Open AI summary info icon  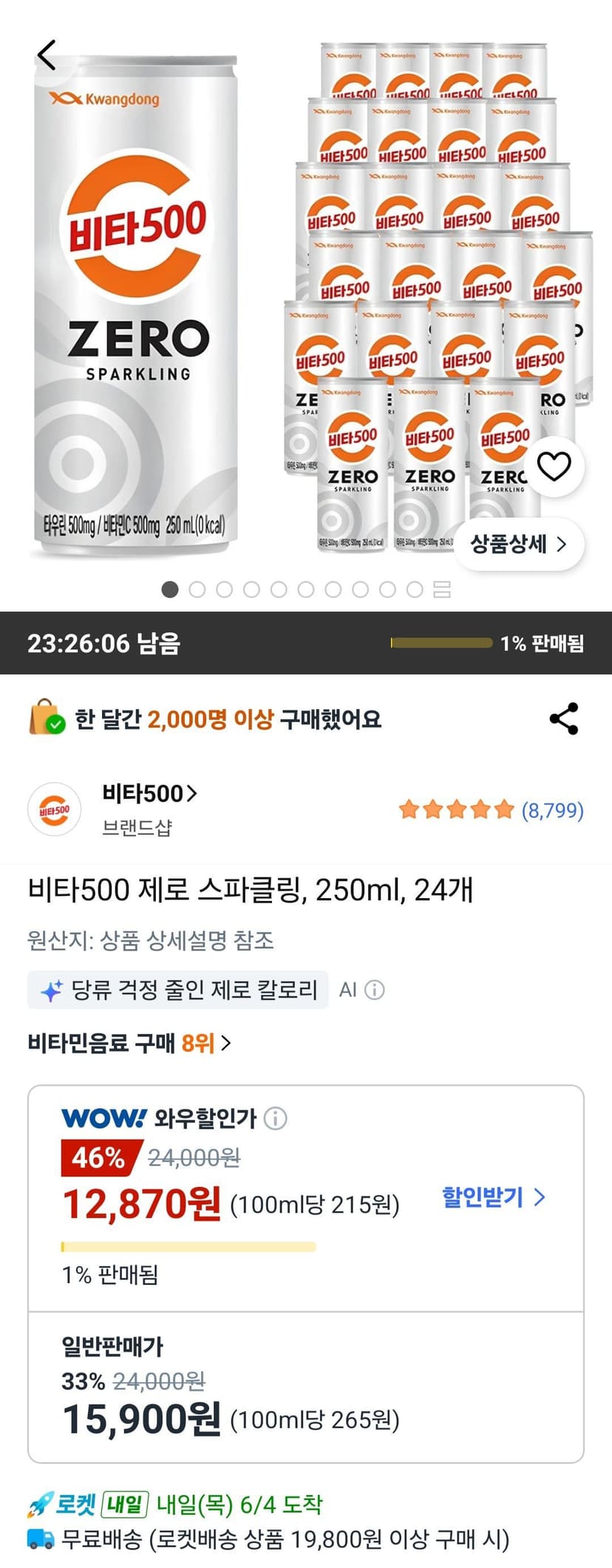click(x=375, y=990)
